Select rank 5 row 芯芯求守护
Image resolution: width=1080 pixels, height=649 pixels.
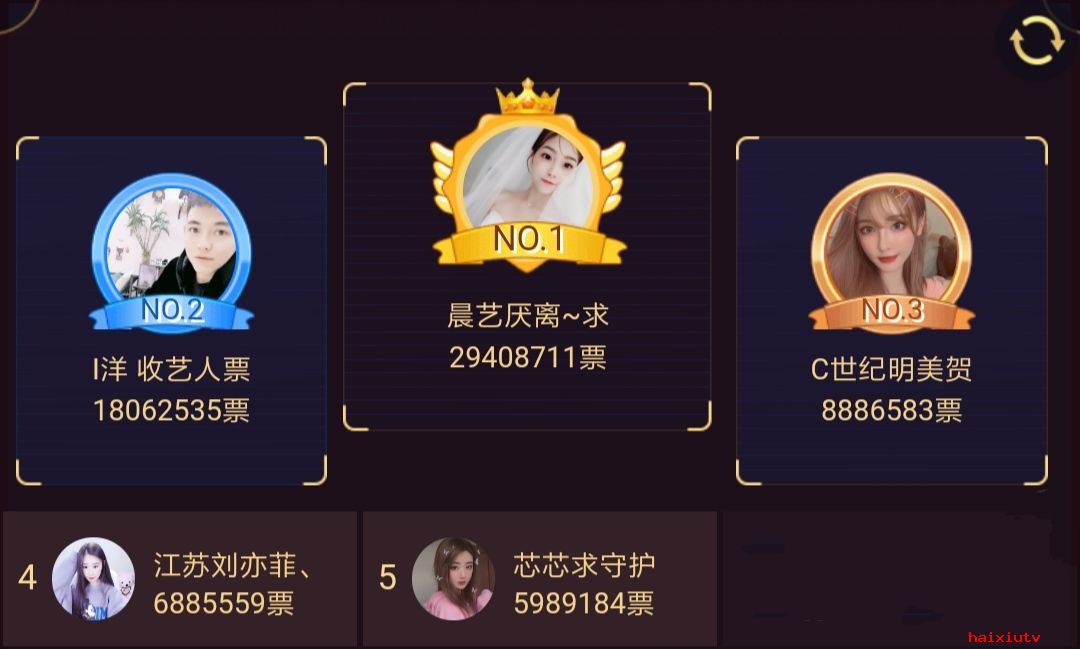click(x=540, y=580)
